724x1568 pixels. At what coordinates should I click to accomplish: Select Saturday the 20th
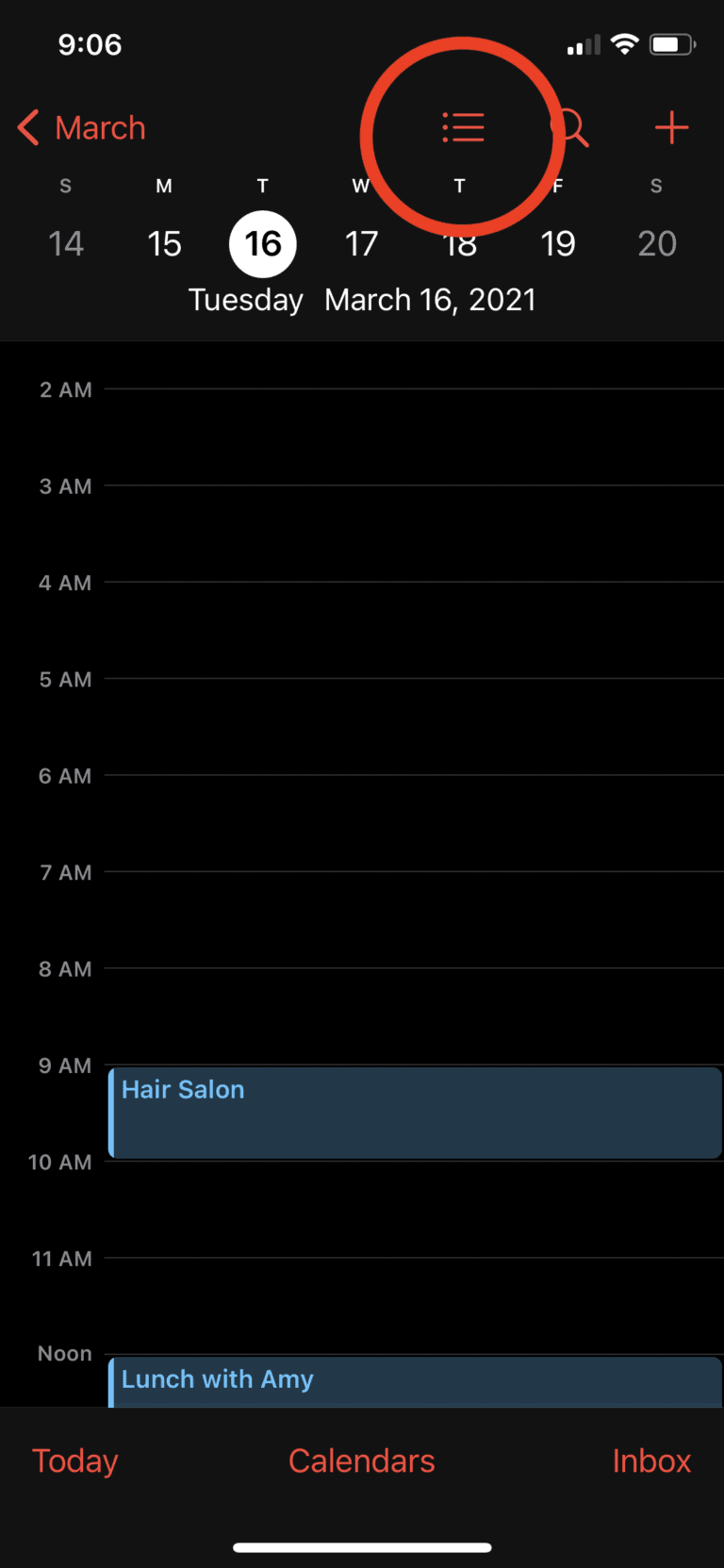(656, 243)
